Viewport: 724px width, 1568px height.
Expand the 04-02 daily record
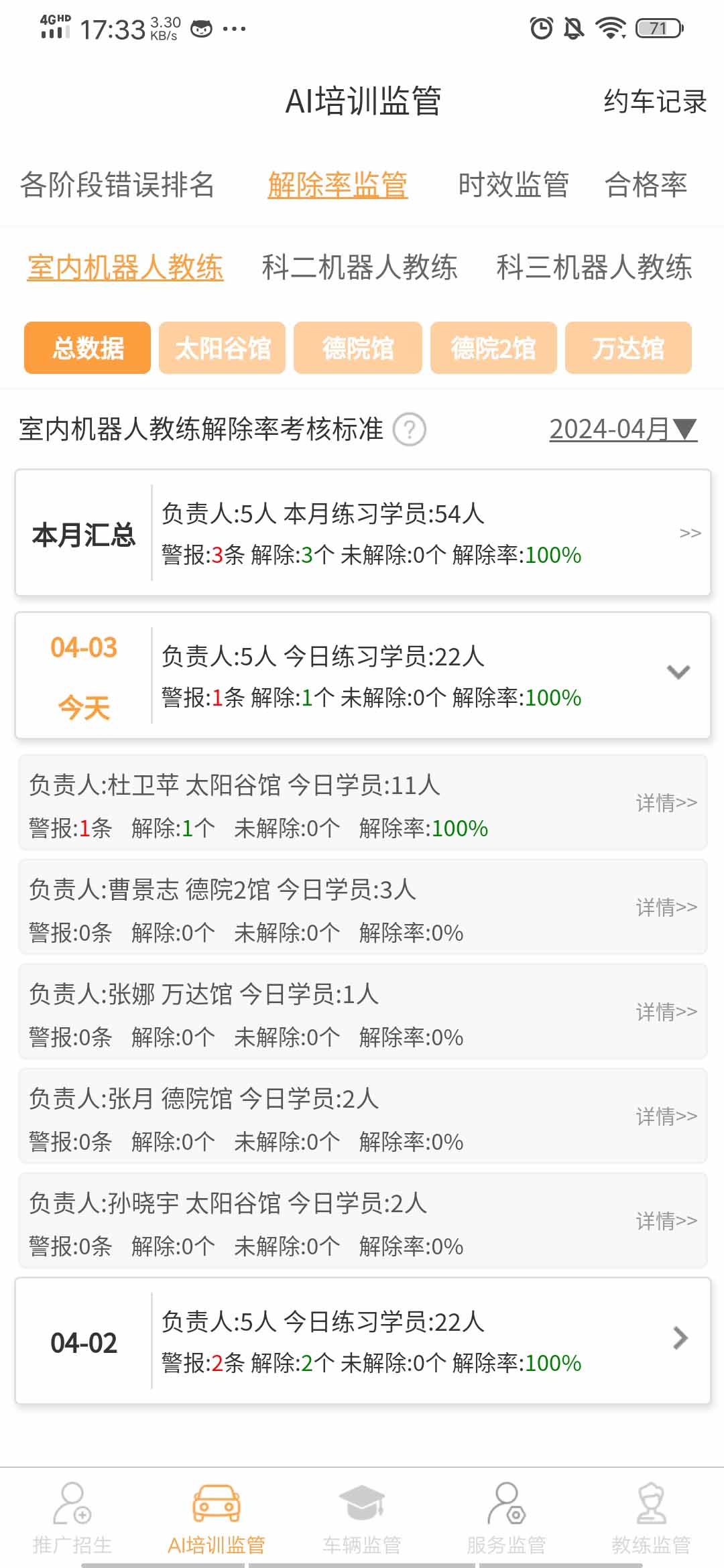pos(680,1338)
